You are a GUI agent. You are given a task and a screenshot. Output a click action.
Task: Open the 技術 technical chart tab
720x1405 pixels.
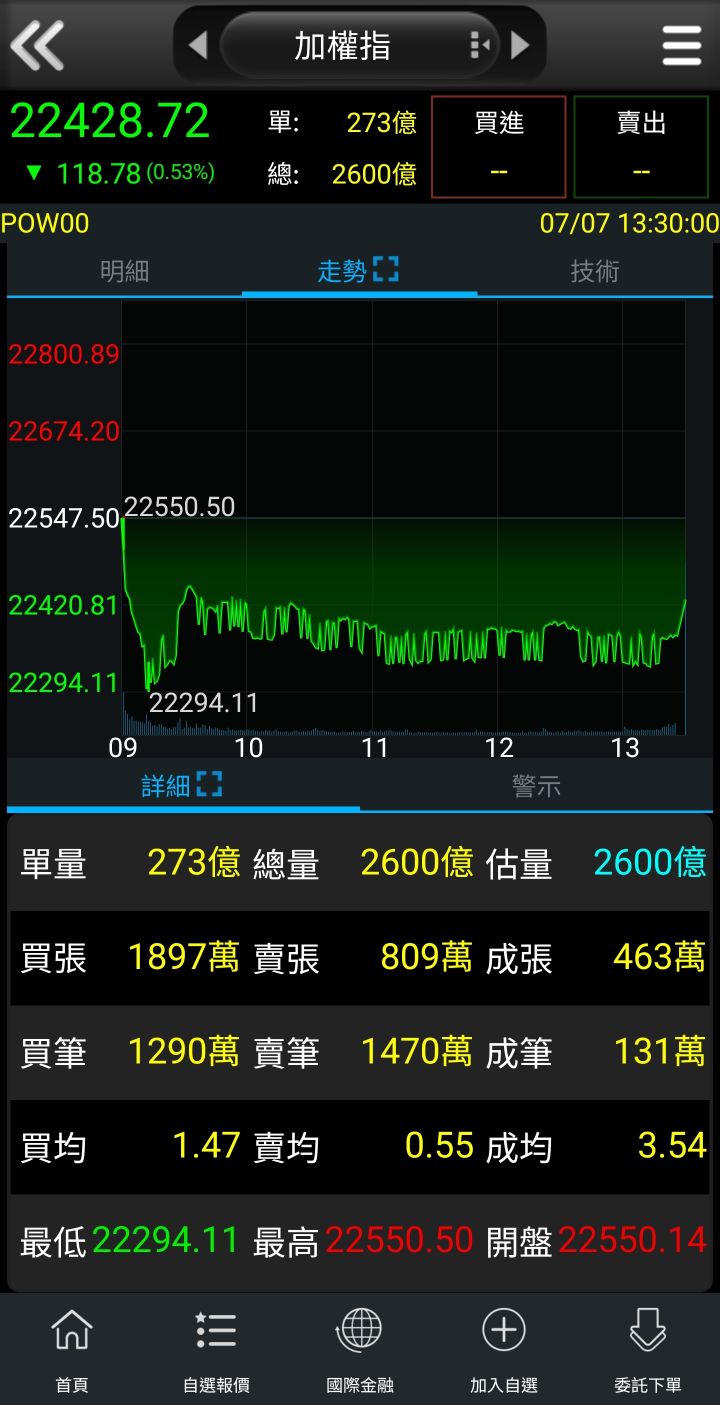pyautogui.click(x=595, y=271)
